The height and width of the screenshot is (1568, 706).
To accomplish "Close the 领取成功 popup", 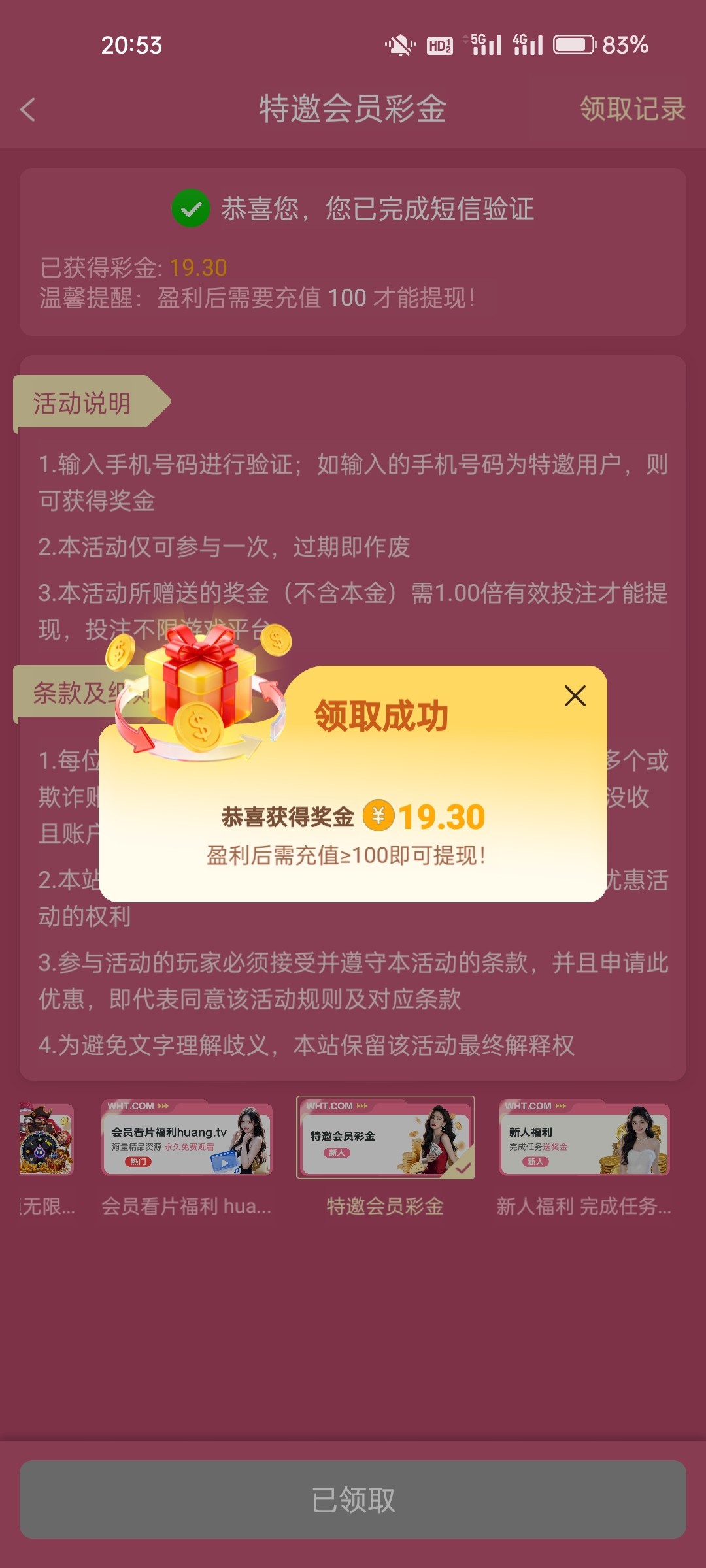I will point(575,696).
